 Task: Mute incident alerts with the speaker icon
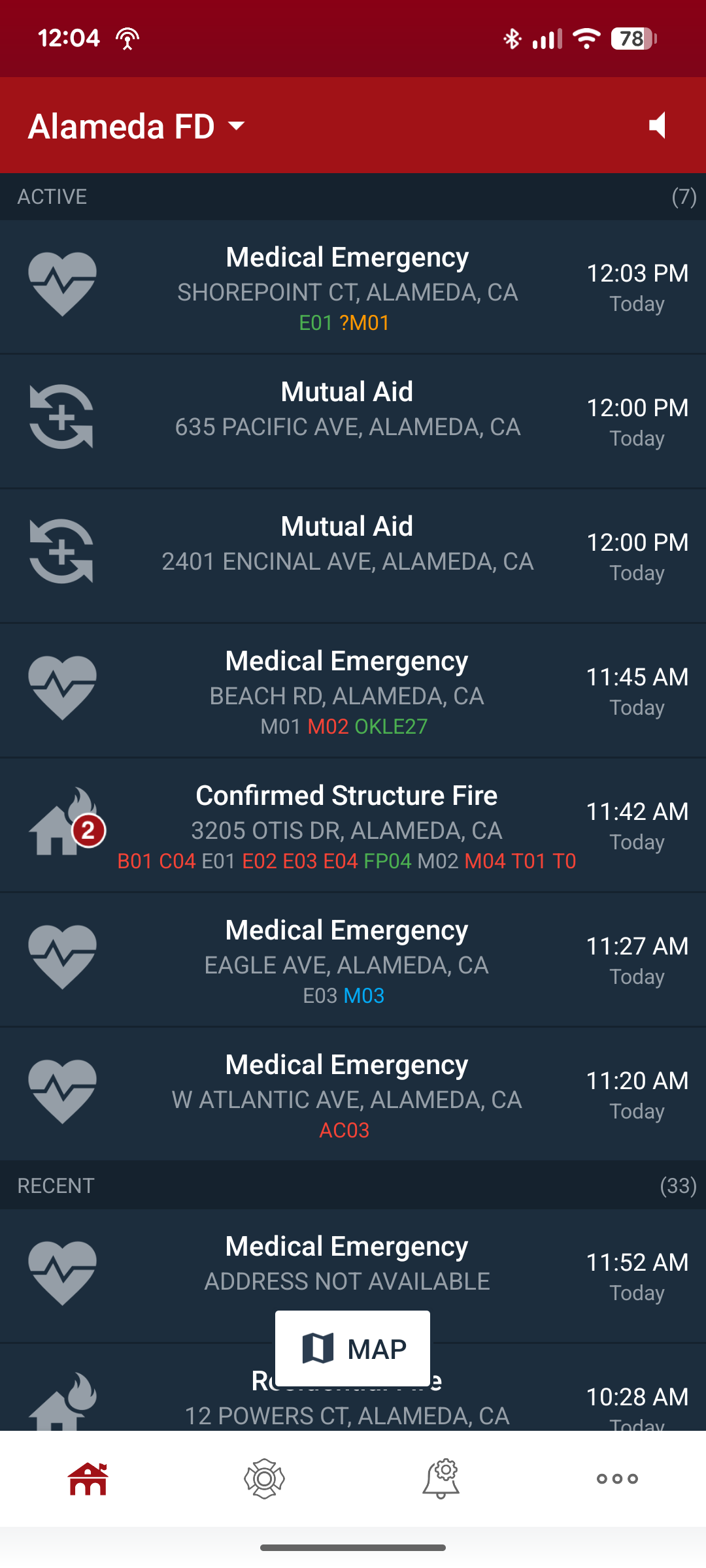pyautogui.click(x=656, y=125)
